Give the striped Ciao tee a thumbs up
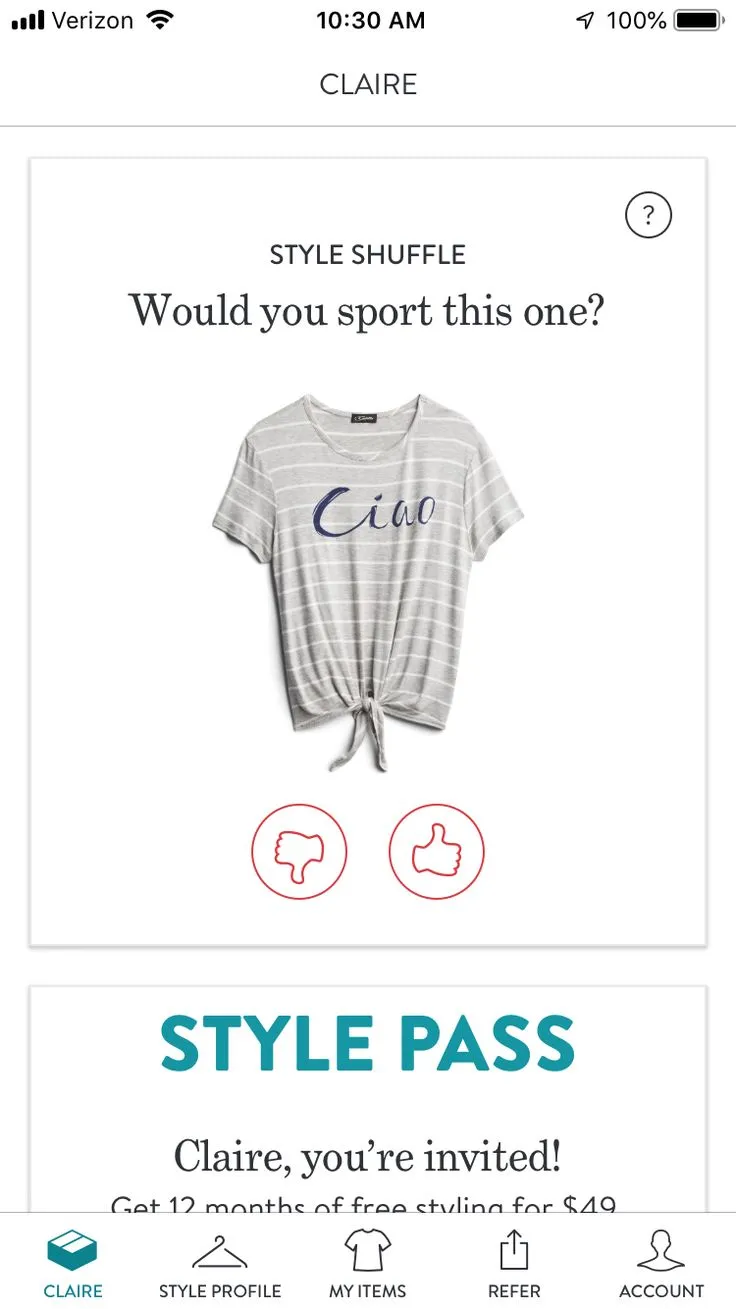Screen dimensions: 736x1309 (437, 850)
